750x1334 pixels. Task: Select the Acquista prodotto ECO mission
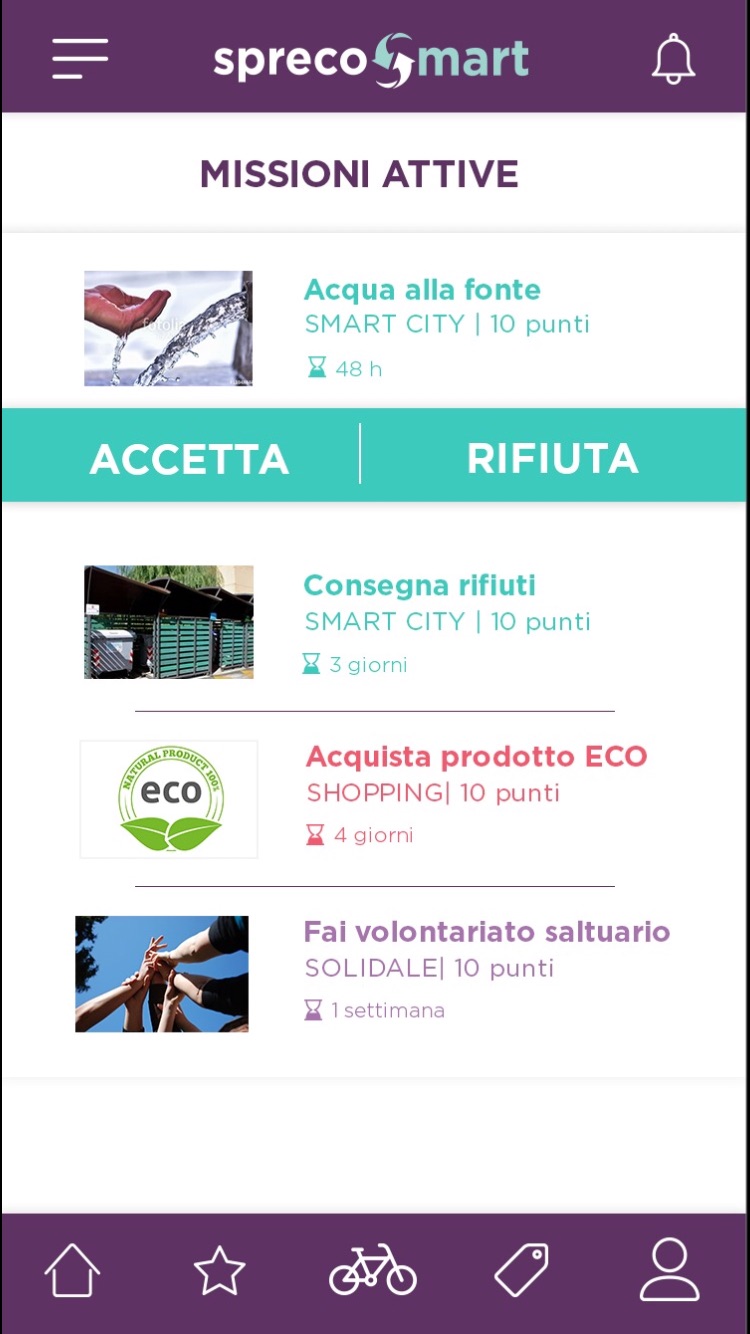click(375, 799)
